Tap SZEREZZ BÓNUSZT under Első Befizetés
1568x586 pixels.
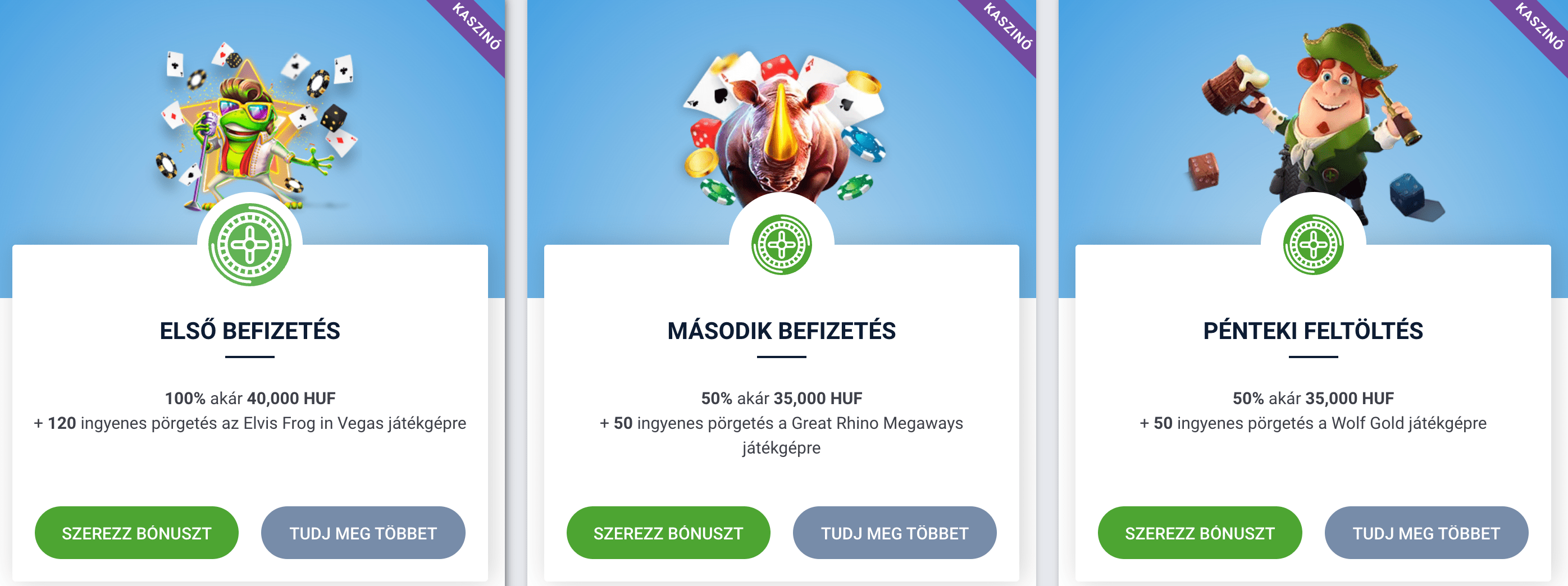coord(136,533)
